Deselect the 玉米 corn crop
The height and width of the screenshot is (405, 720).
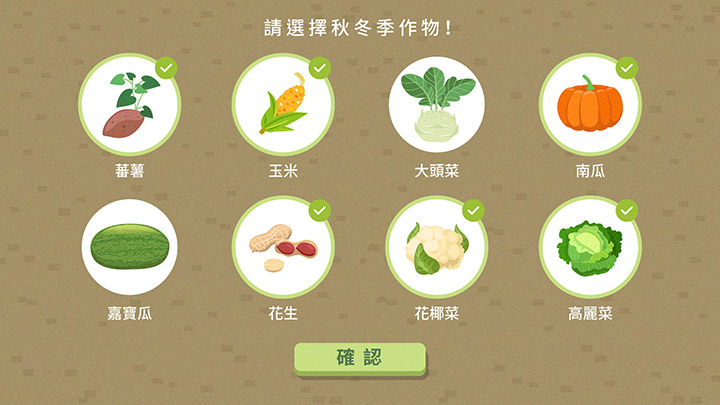tap(283, 105)
